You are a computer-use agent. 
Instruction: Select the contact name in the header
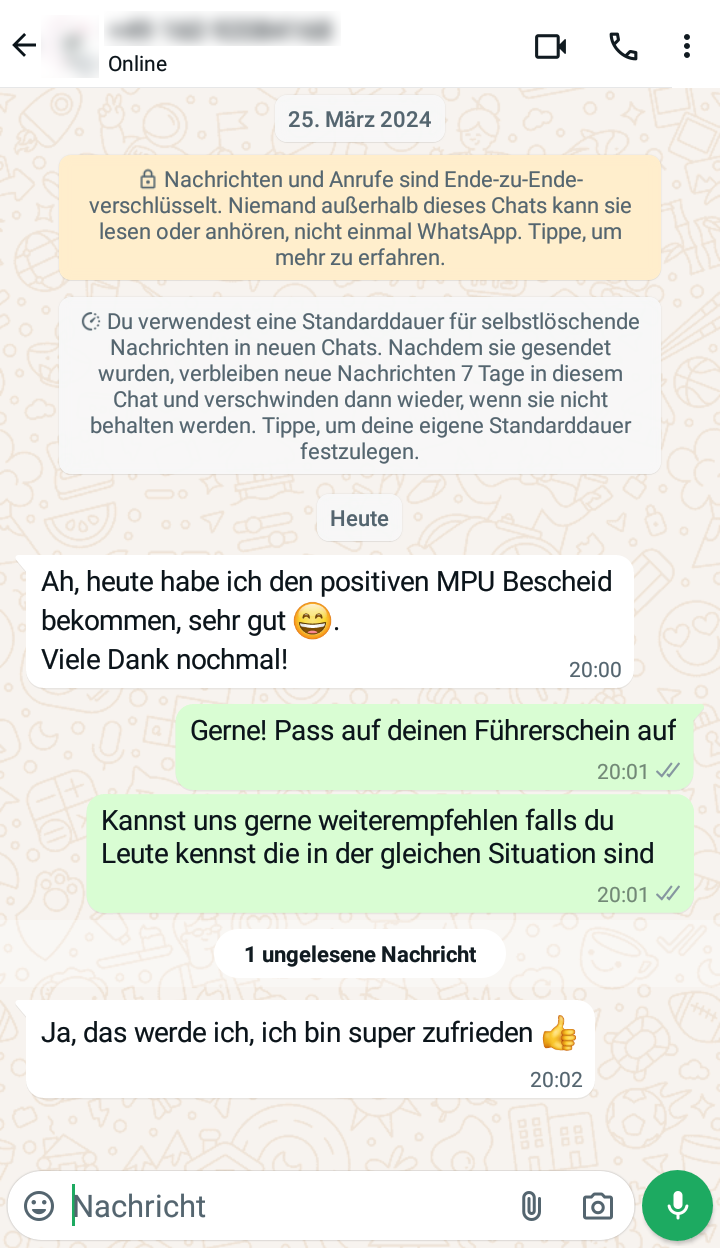coord(224,29)
